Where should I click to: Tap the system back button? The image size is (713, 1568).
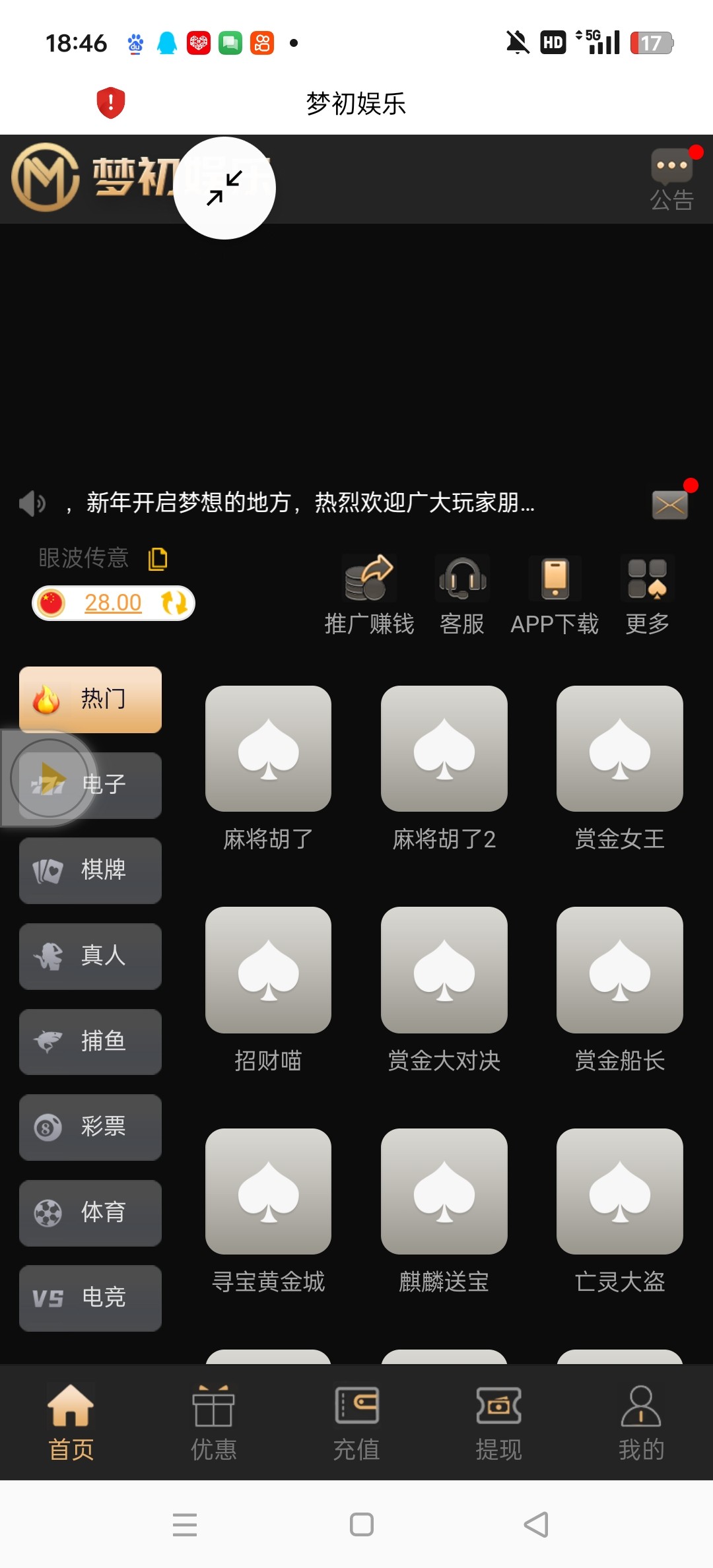[535, 1524]
